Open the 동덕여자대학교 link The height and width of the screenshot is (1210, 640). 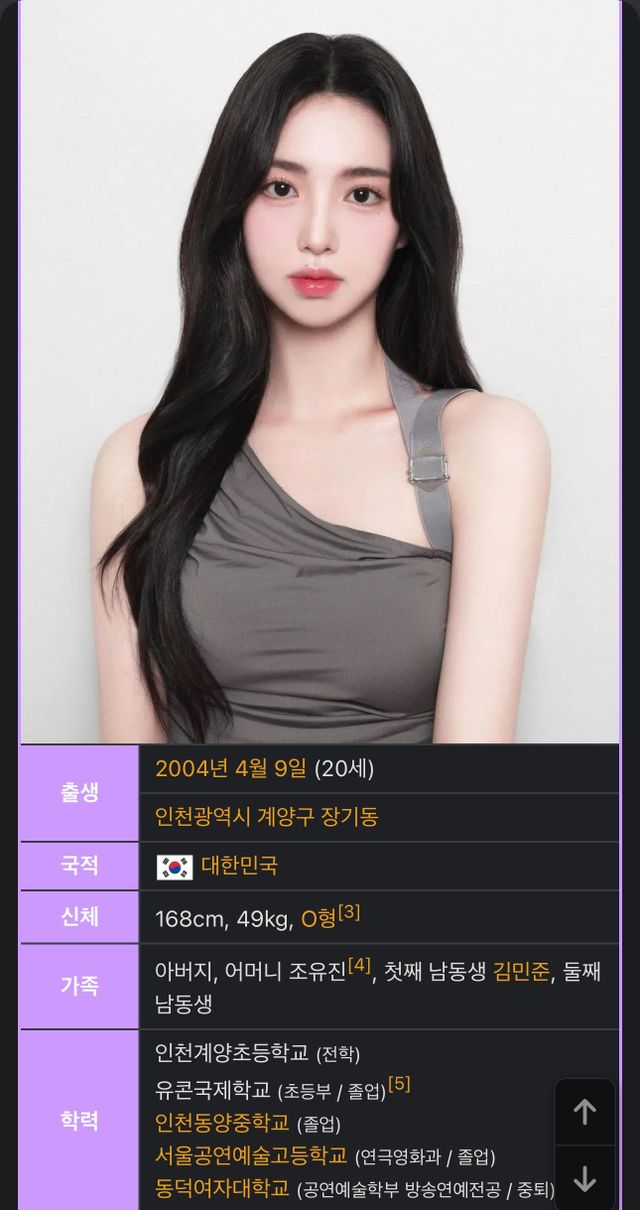pyautogui.click(x=222, y=1189)
